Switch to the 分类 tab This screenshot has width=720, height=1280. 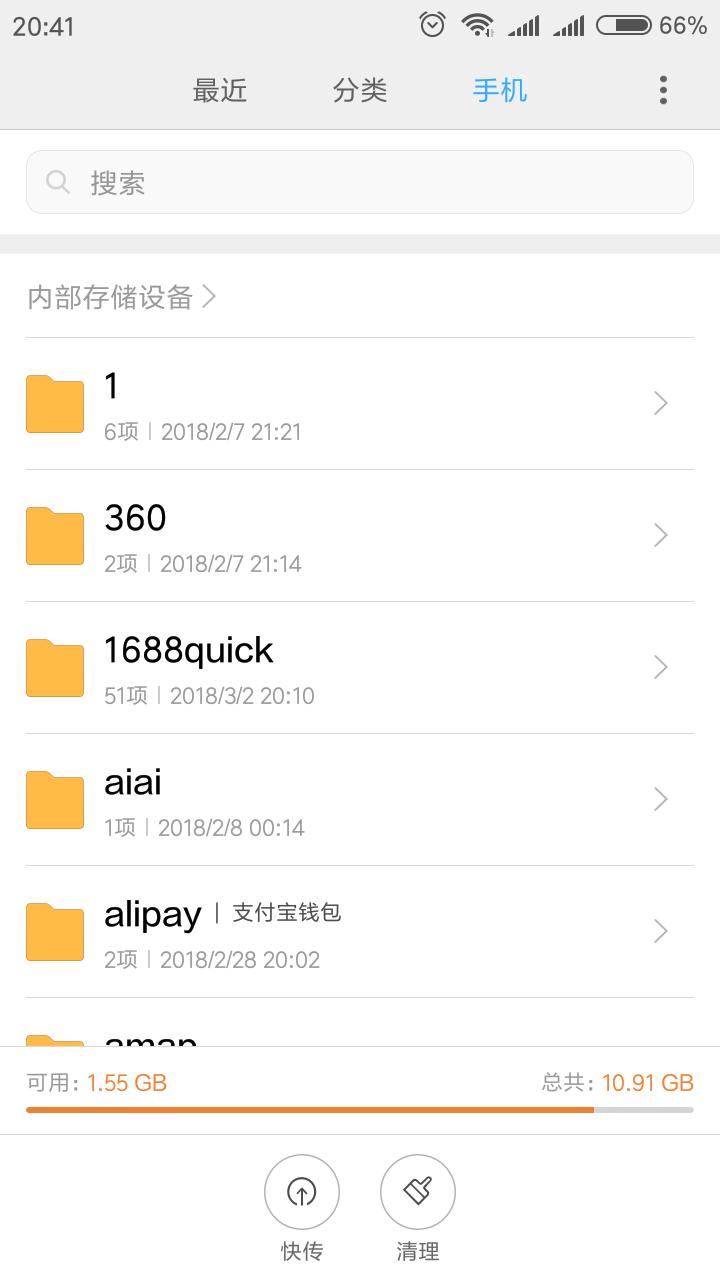click(359, 90)
